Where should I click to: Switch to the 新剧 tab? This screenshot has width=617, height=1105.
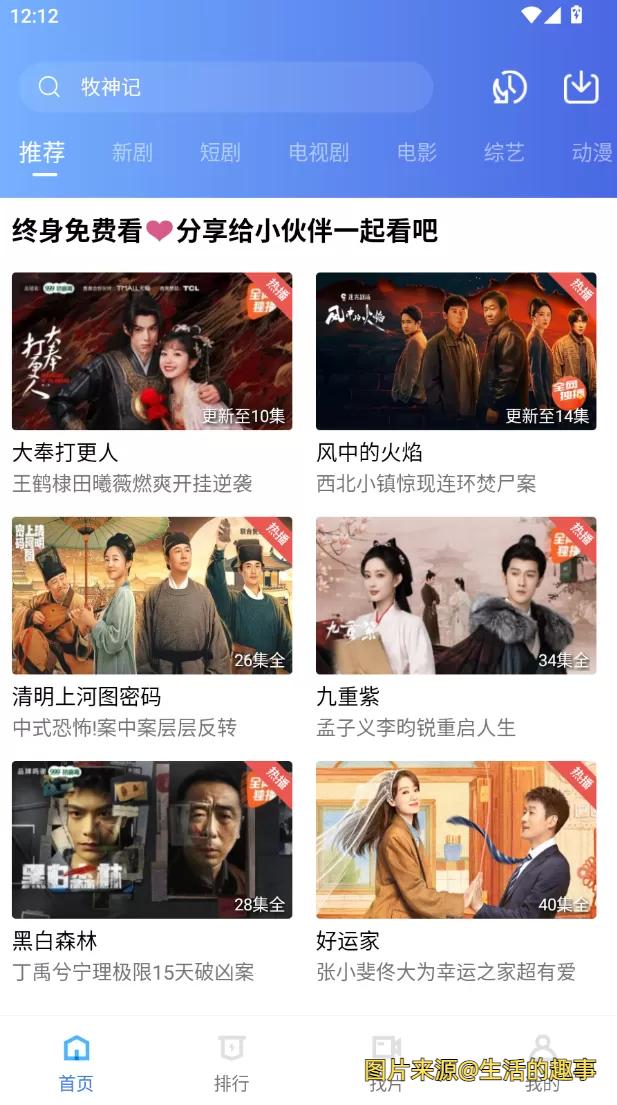coord(132,152)
